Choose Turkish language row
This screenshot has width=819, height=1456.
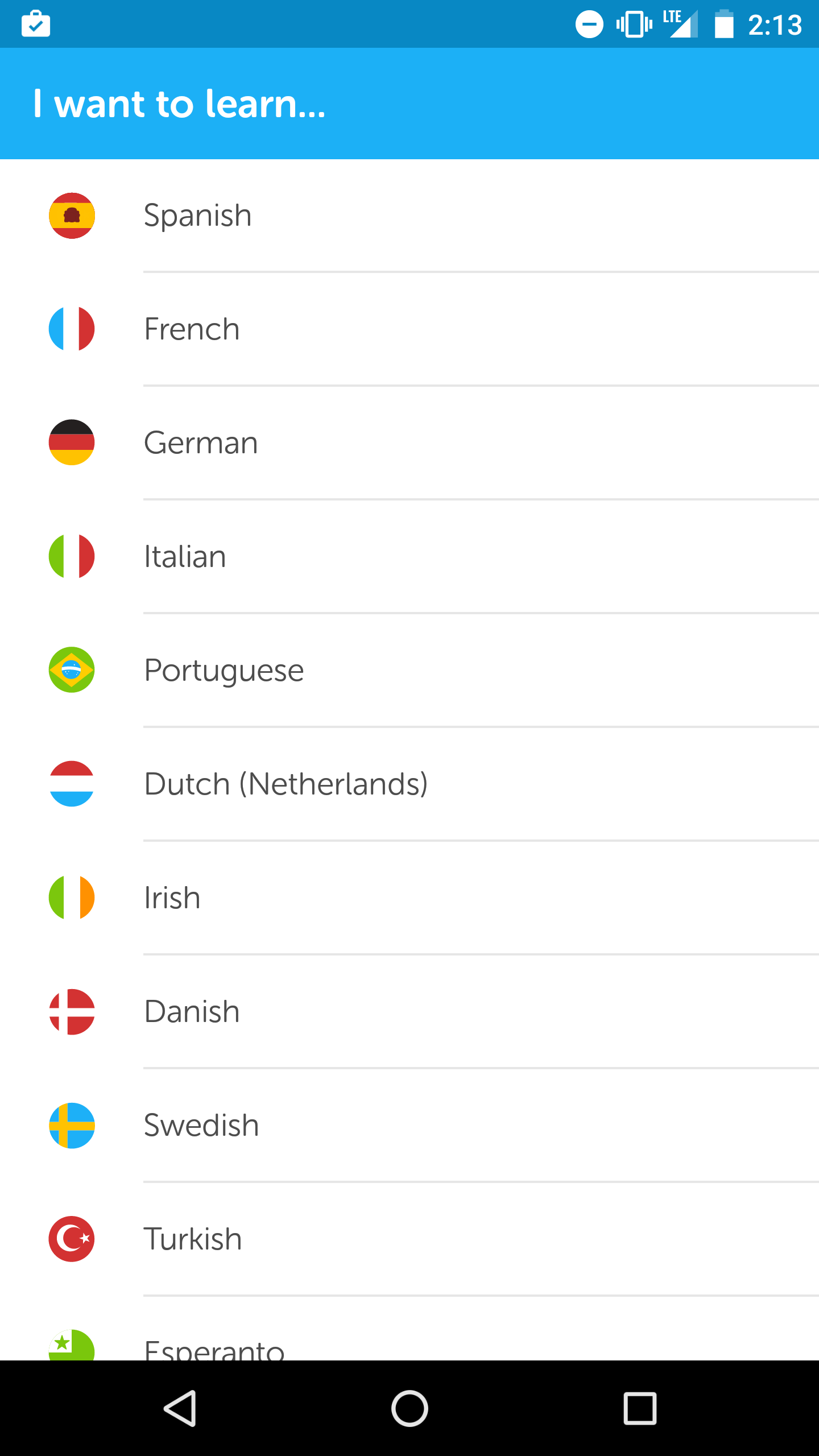(x=409, y=1239)
